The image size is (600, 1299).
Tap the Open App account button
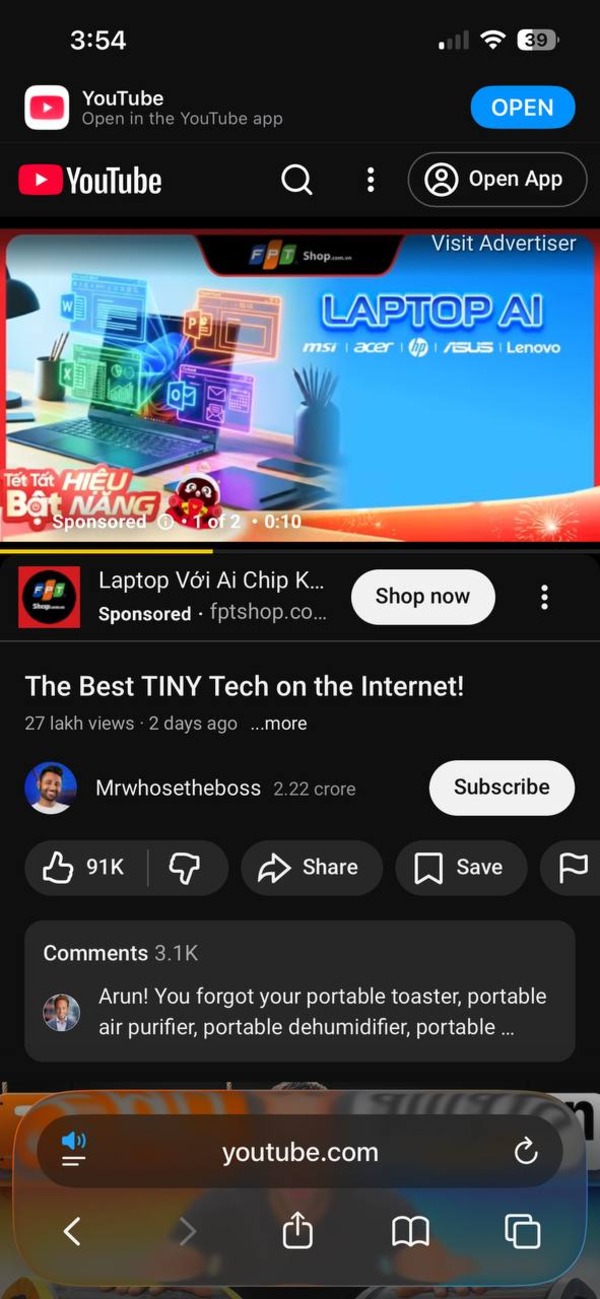497,180
